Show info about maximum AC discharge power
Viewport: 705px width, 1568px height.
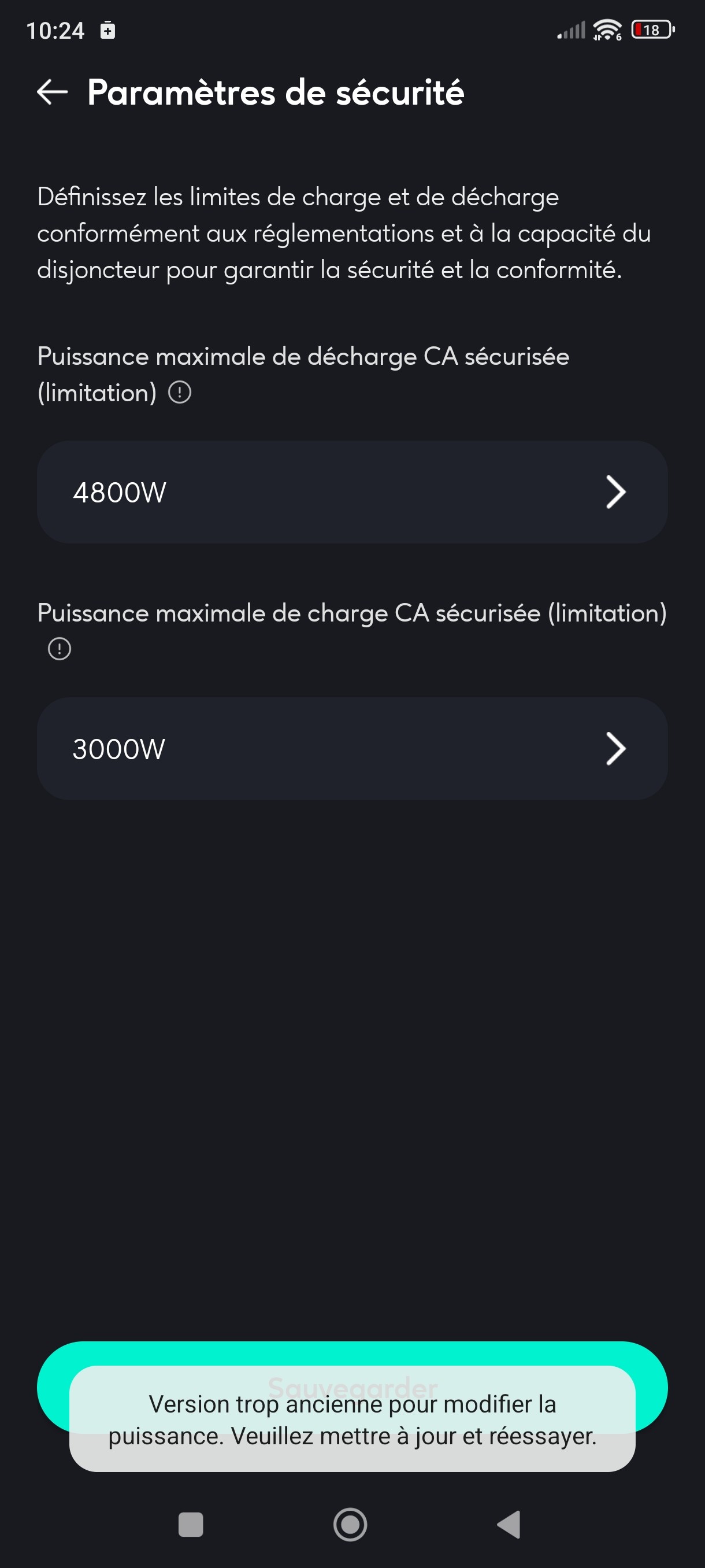coord(180,392)
